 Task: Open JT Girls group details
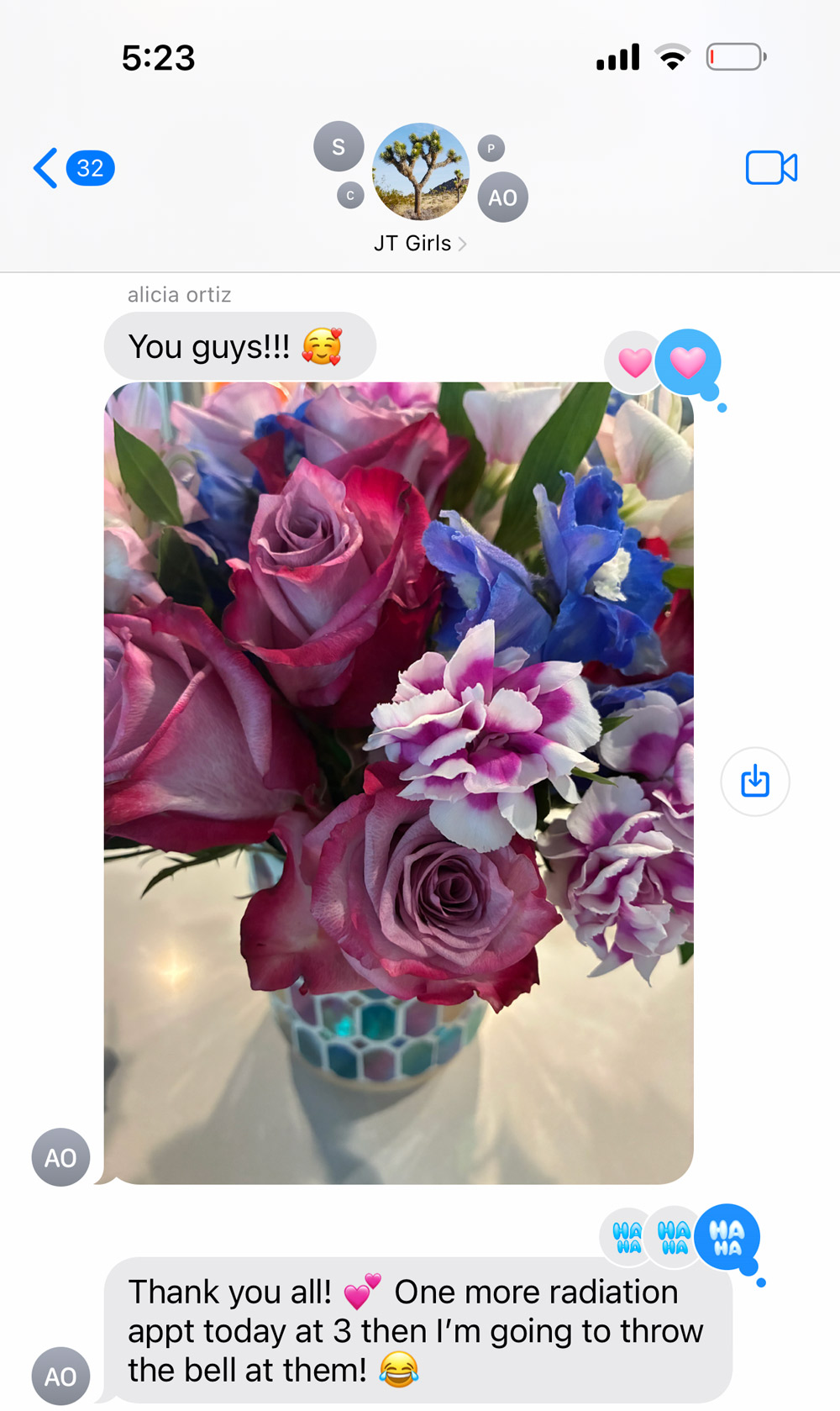pyautogui.click(x=419, y=244)
